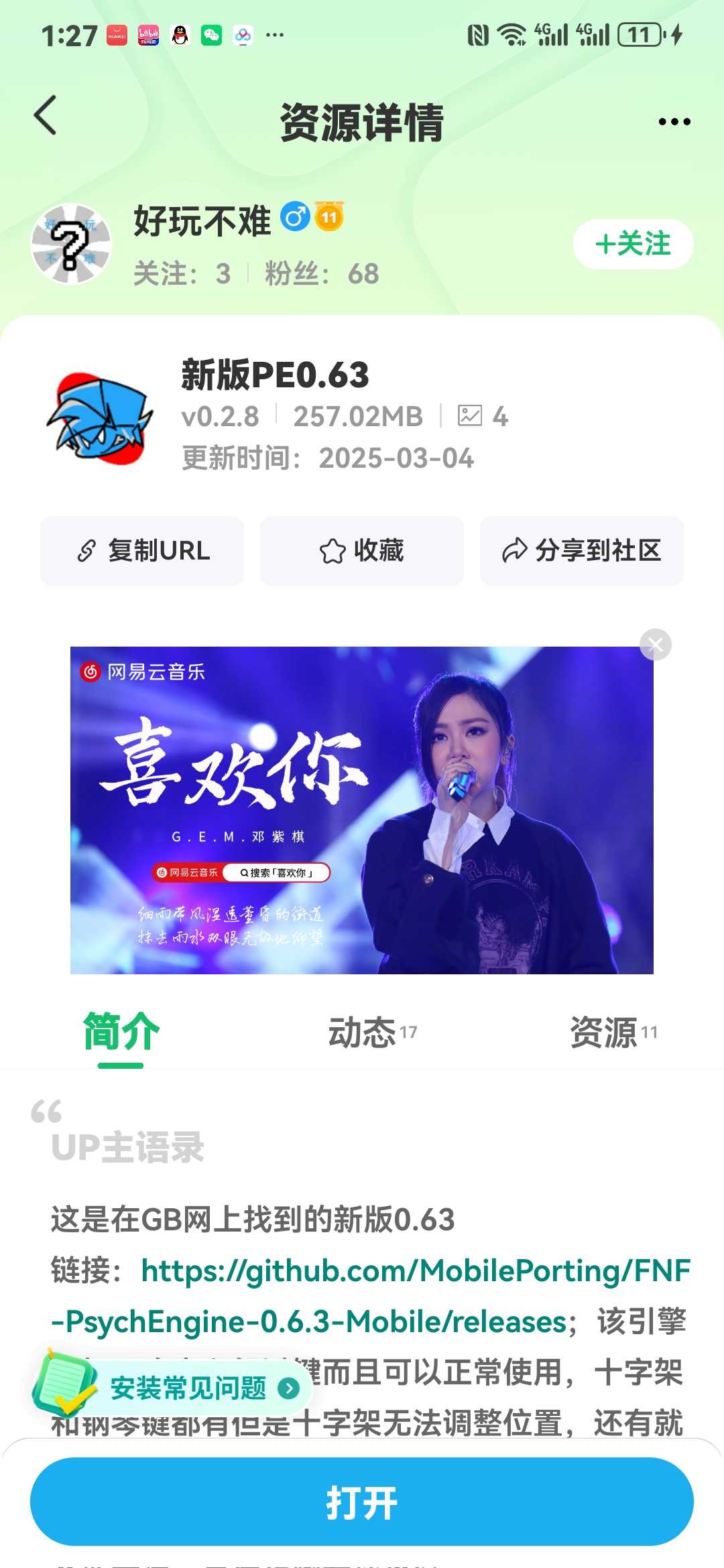Viewport: 724px width, 1568px height.
Task: Go back from the 资源详情 page
Action: (46, 115)
